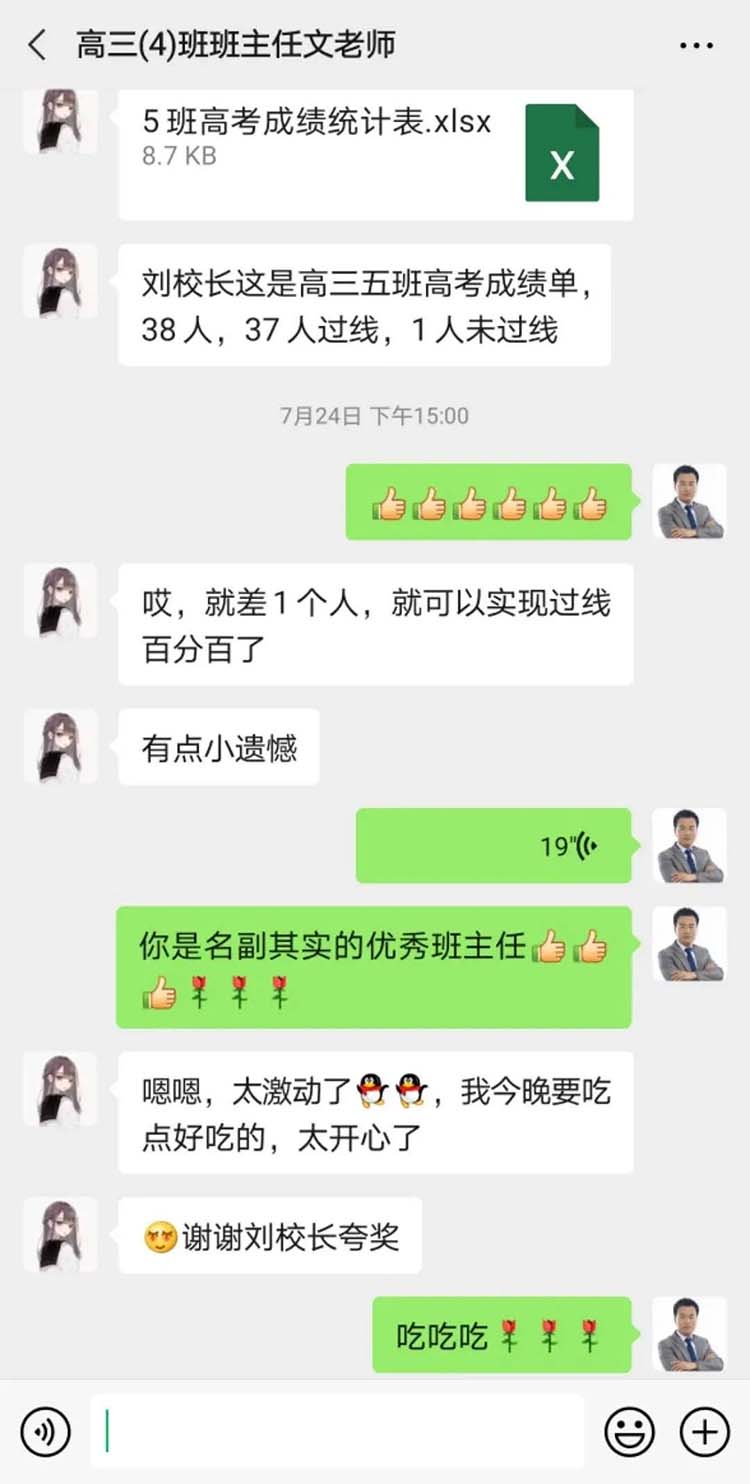Open the emoji picker
The image size is (750, 1484).
[x=628, y=1432]
